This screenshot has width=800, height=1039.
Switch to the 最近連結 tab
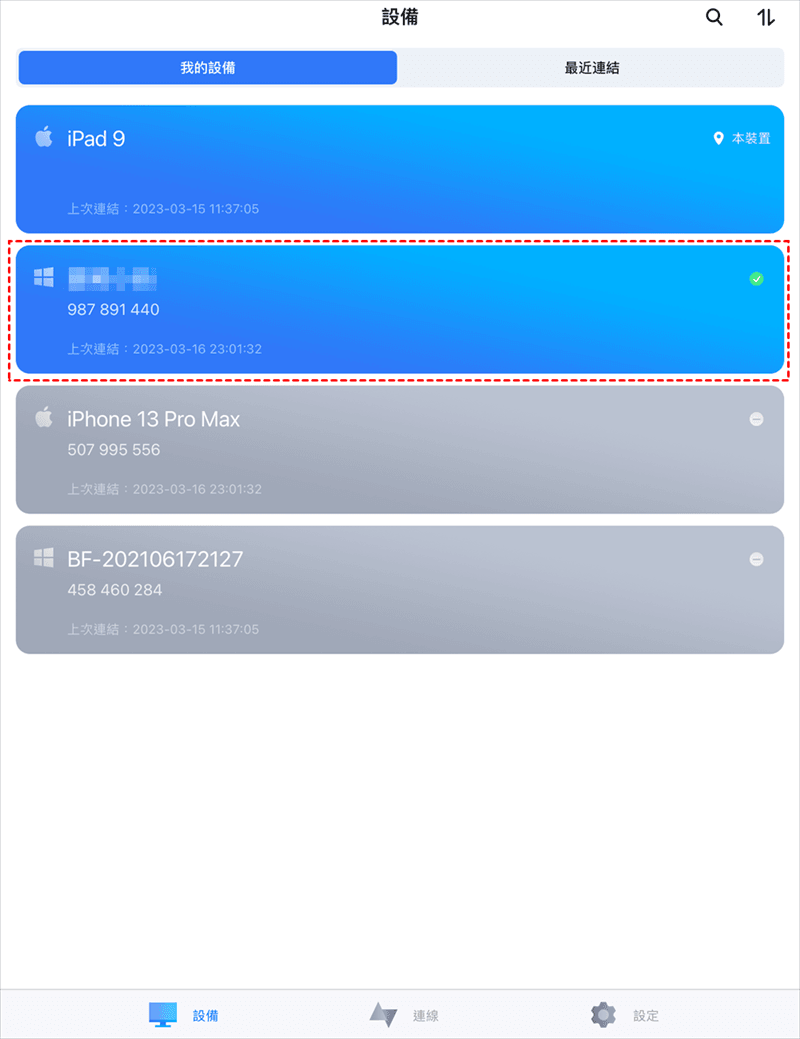tap(591, 68)
